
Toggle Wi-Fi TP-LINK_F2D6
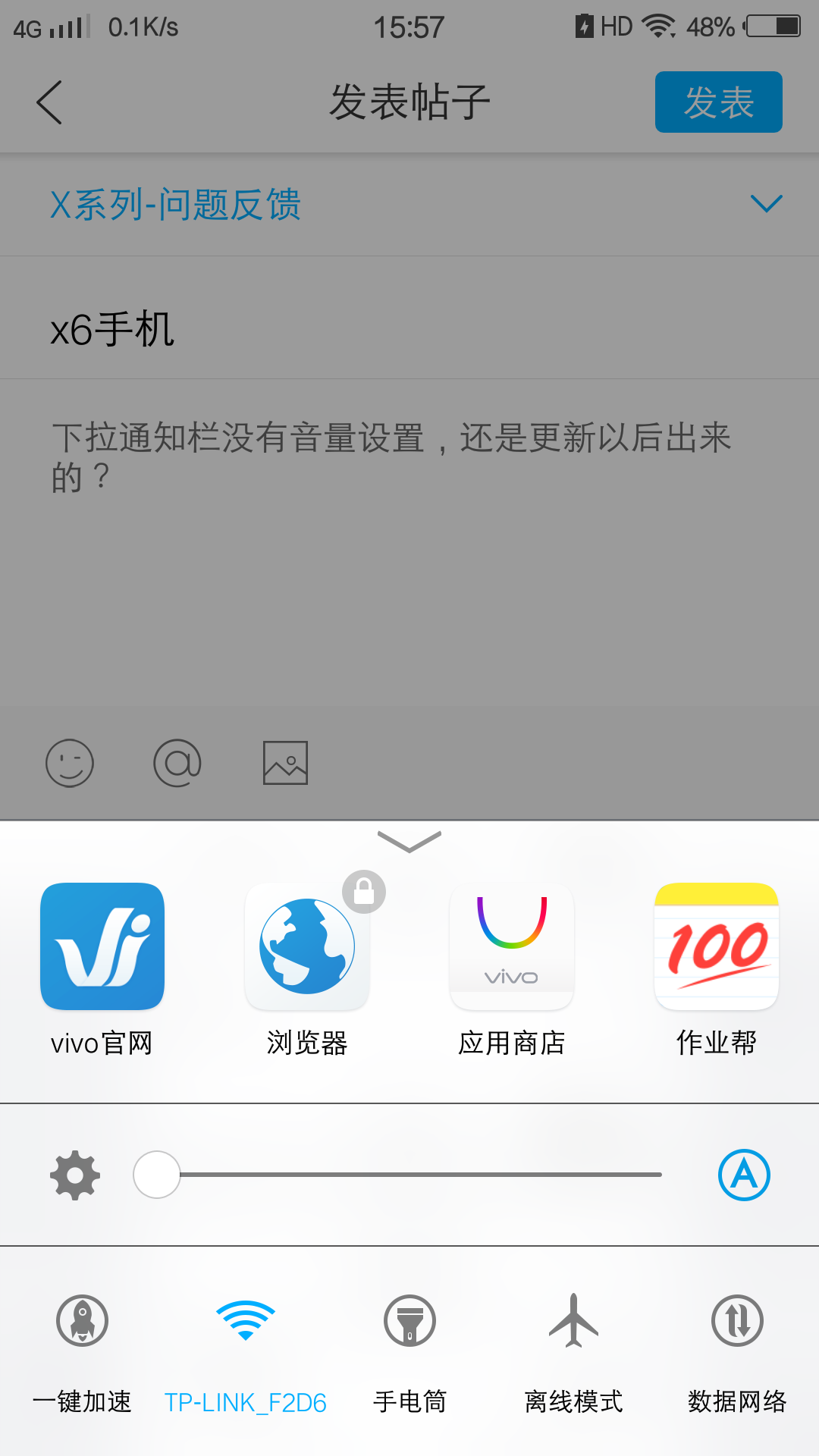(x=246, y=1321)
